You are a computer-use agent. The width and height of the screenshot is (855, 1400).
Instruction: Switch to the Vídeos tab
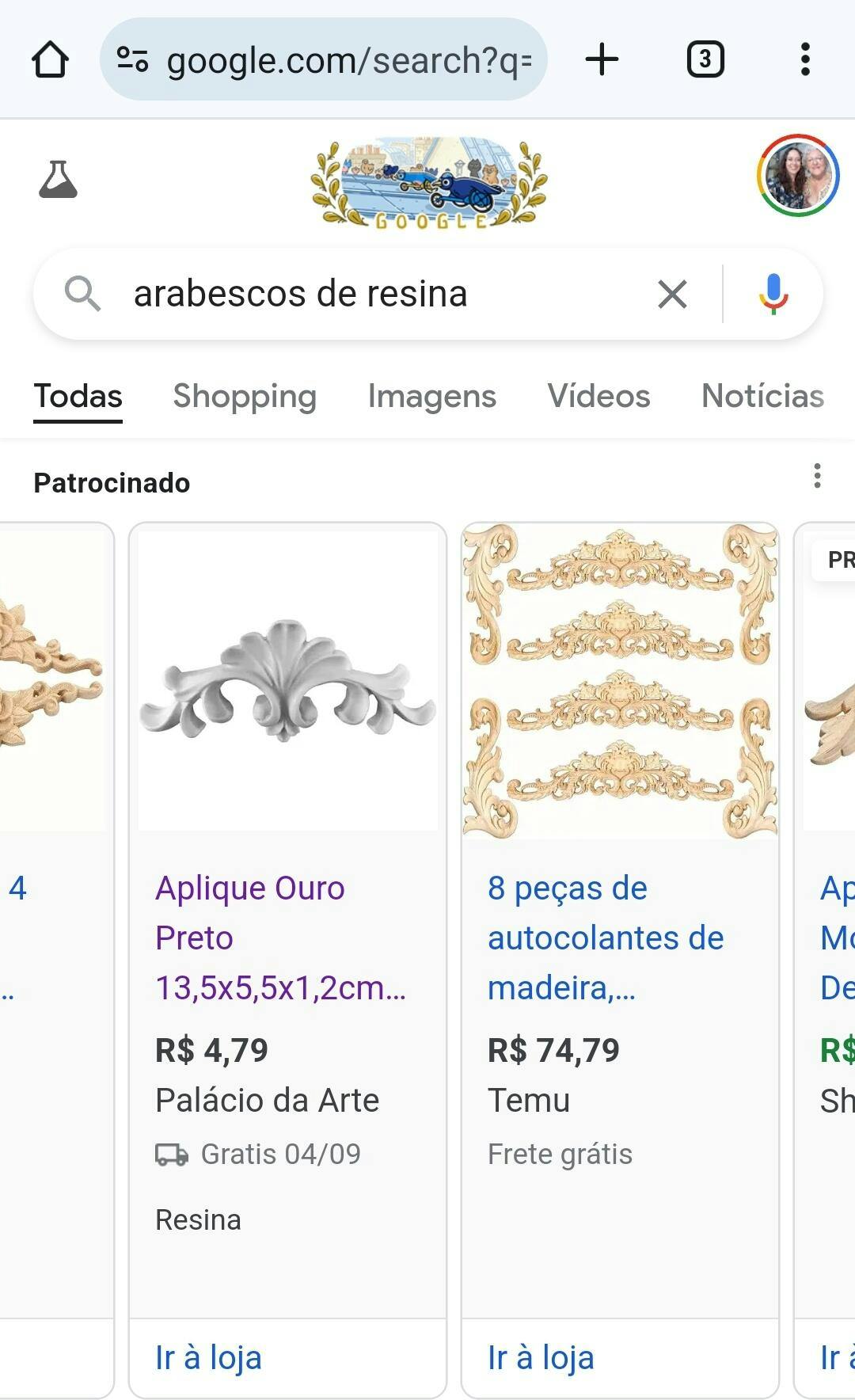598,396
